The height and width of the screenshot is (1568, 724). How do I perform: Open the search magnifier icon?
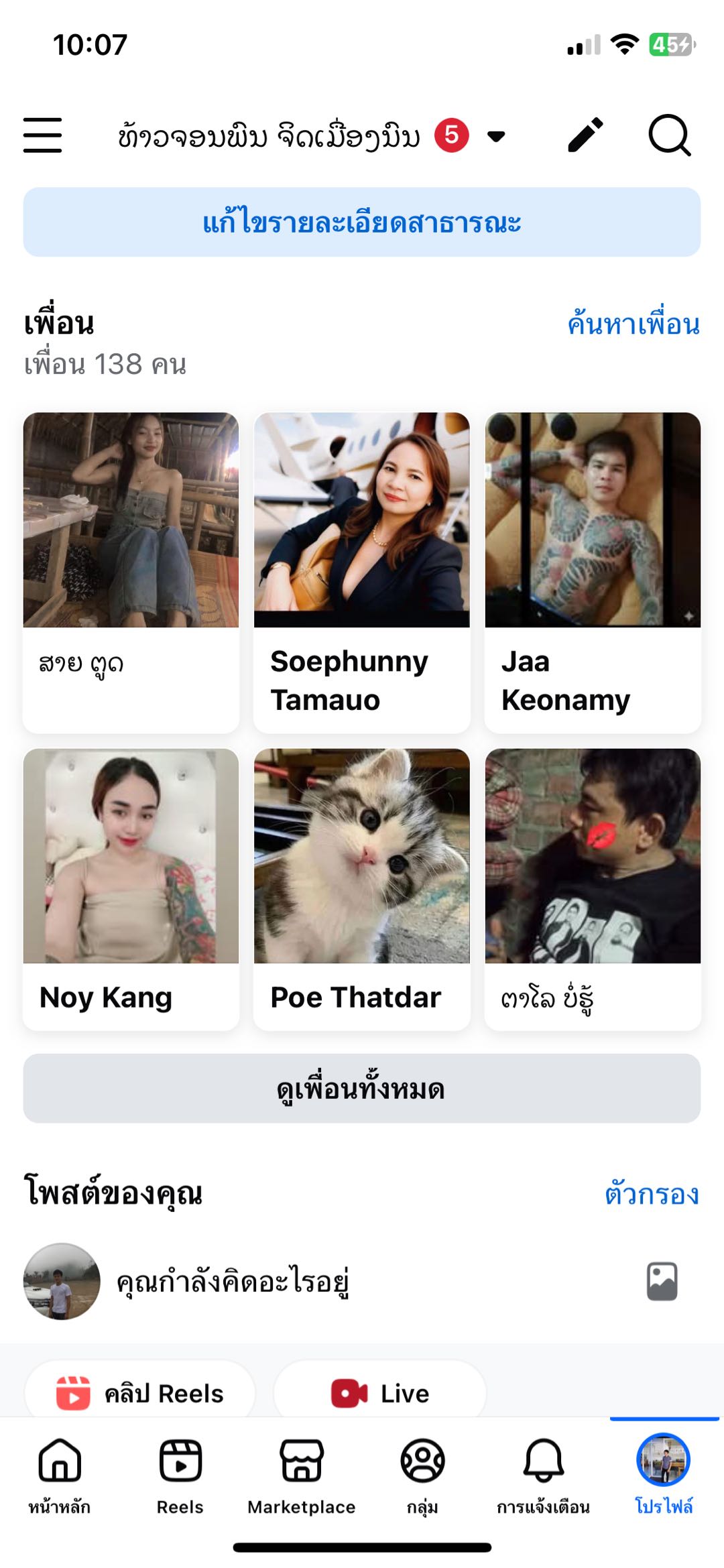point(669,135)
